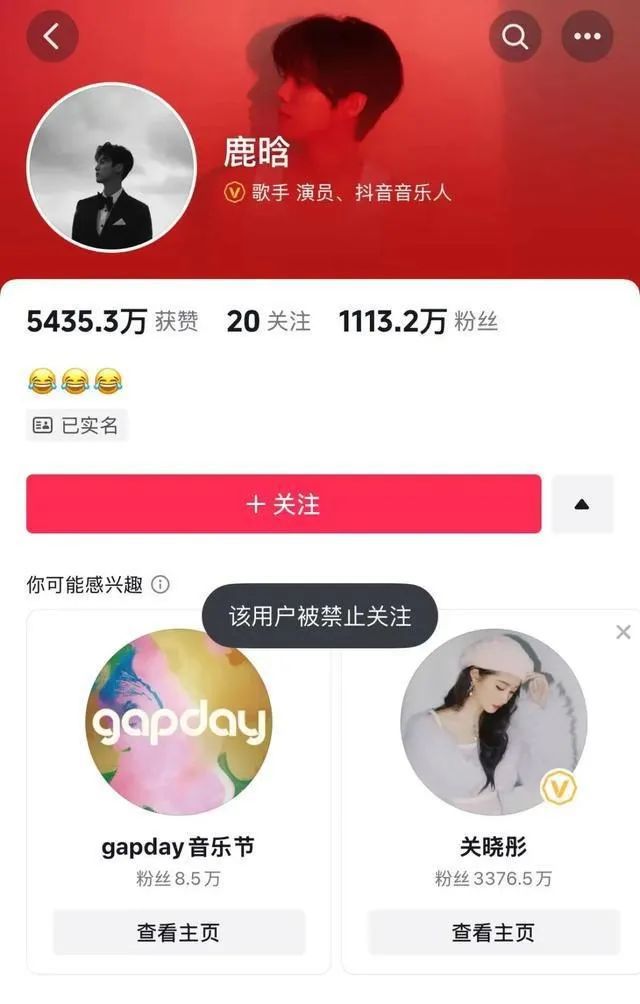The width and height of the screenshot is (640, 1004).
Task: Open search on the profile header
Action: (x=514, y=37)
